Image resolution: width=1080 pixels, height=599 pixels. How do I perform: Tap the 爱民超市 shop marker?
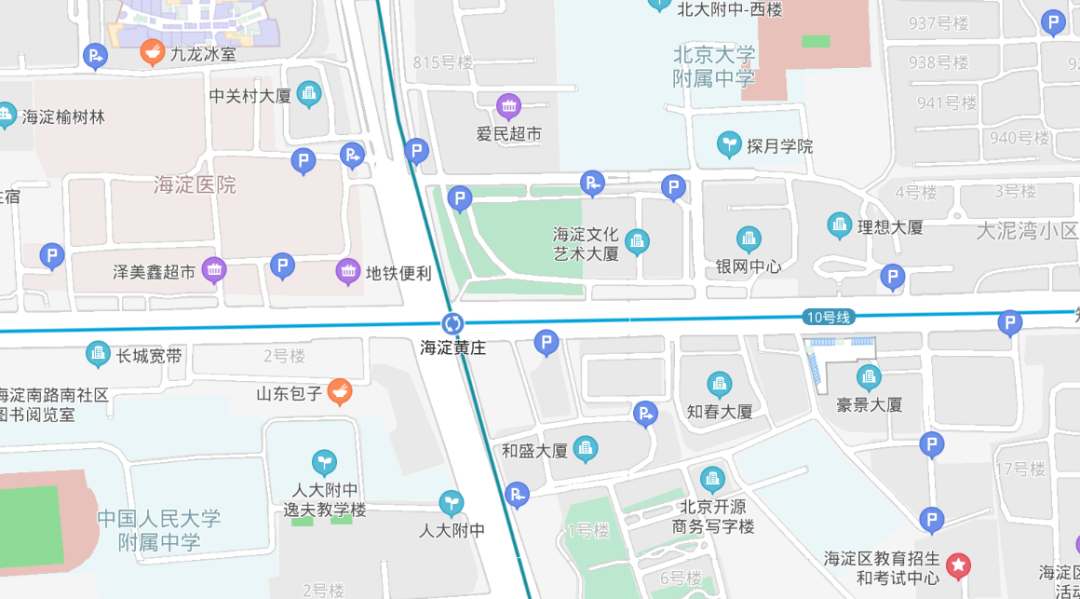click(x=509, y=105)
